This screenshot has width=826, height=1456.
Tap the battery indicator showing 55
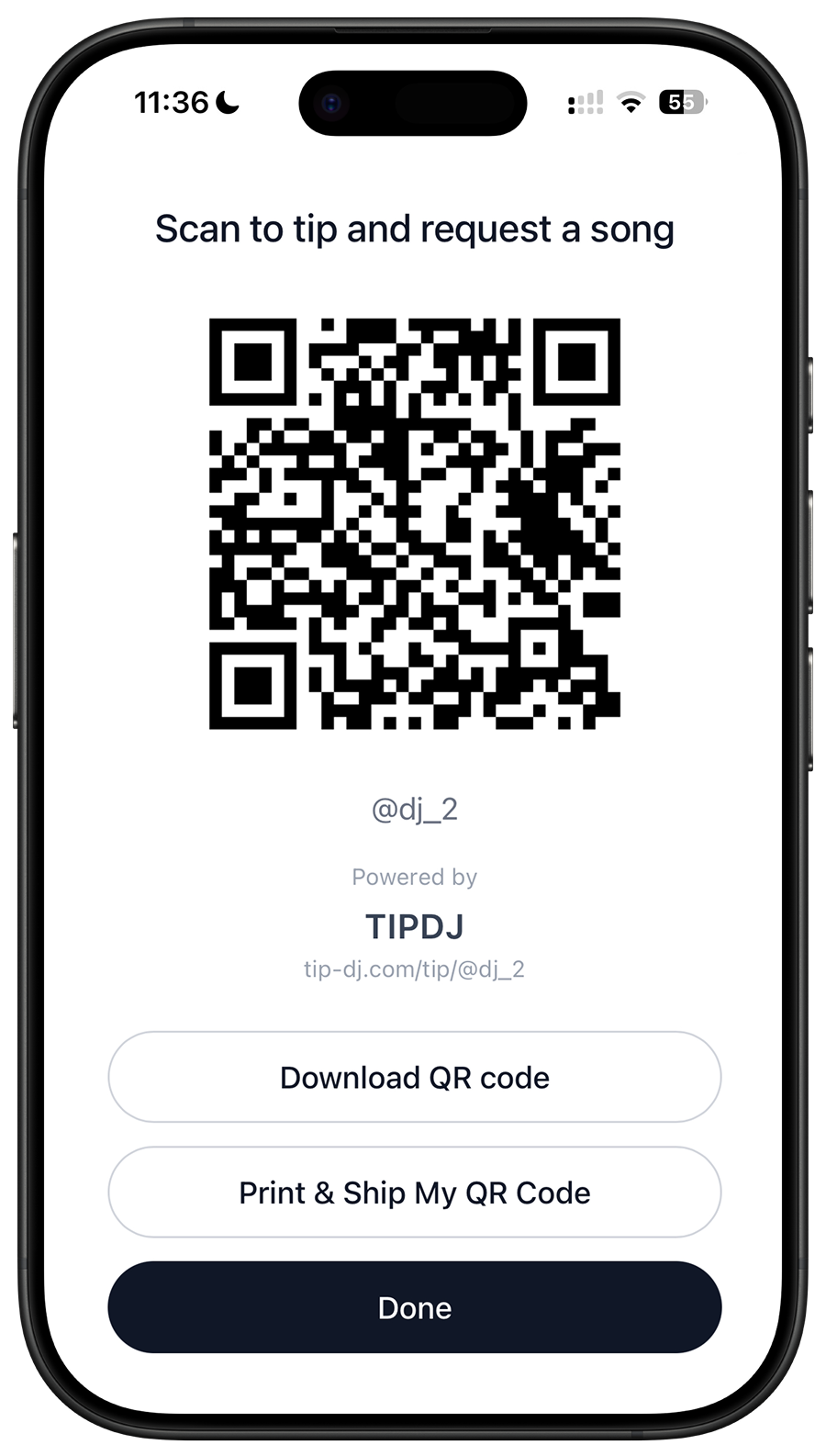(x=683, y=102)
